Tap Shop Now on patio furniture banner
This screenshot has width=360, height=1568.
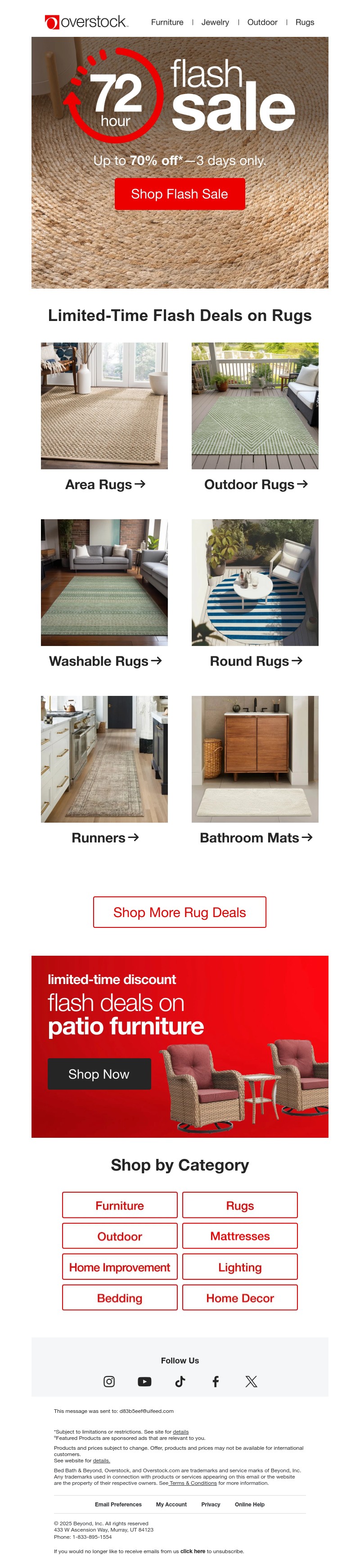click(99, 1074)
